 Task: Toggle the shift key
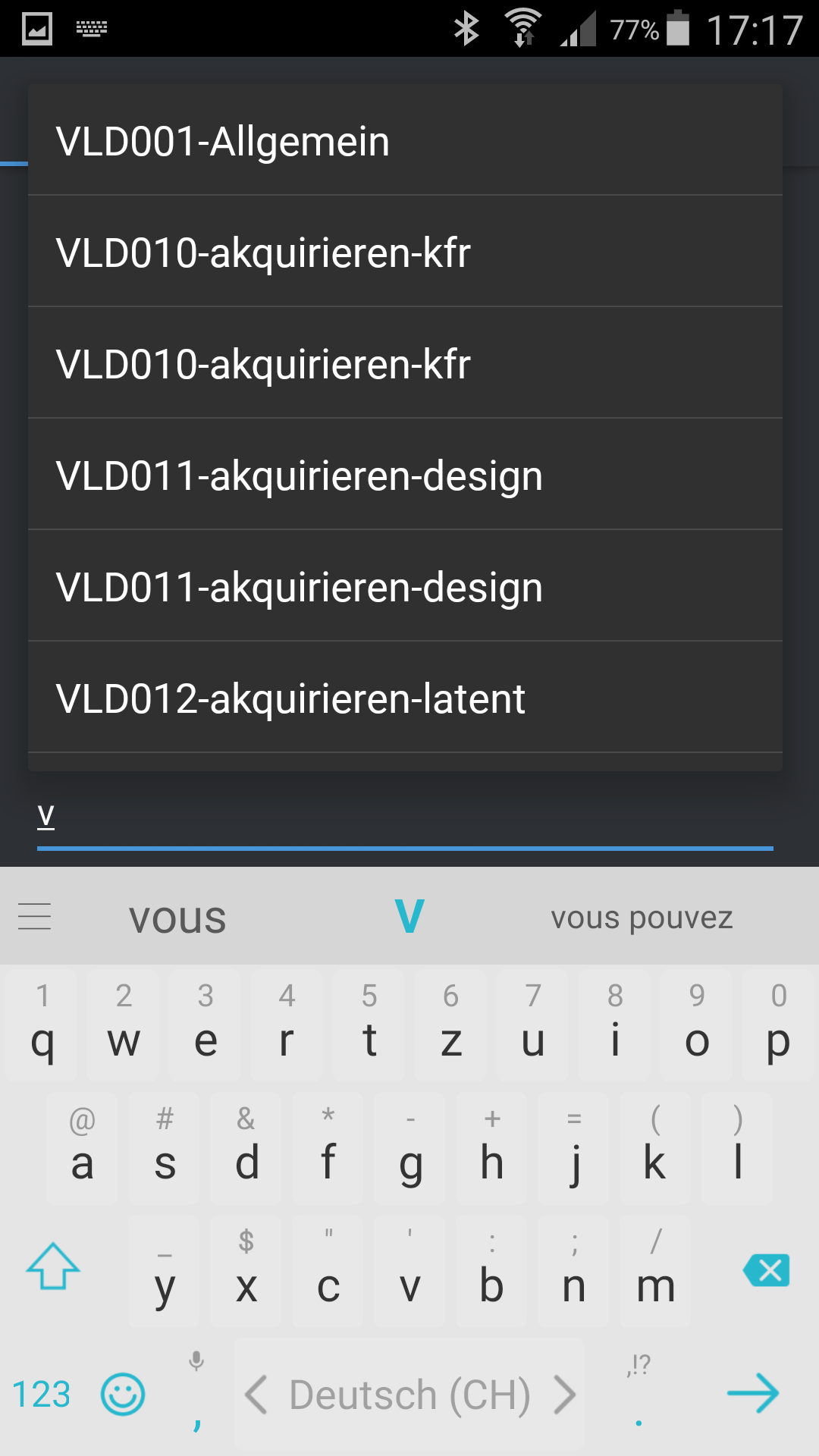tap(53, 1266)
